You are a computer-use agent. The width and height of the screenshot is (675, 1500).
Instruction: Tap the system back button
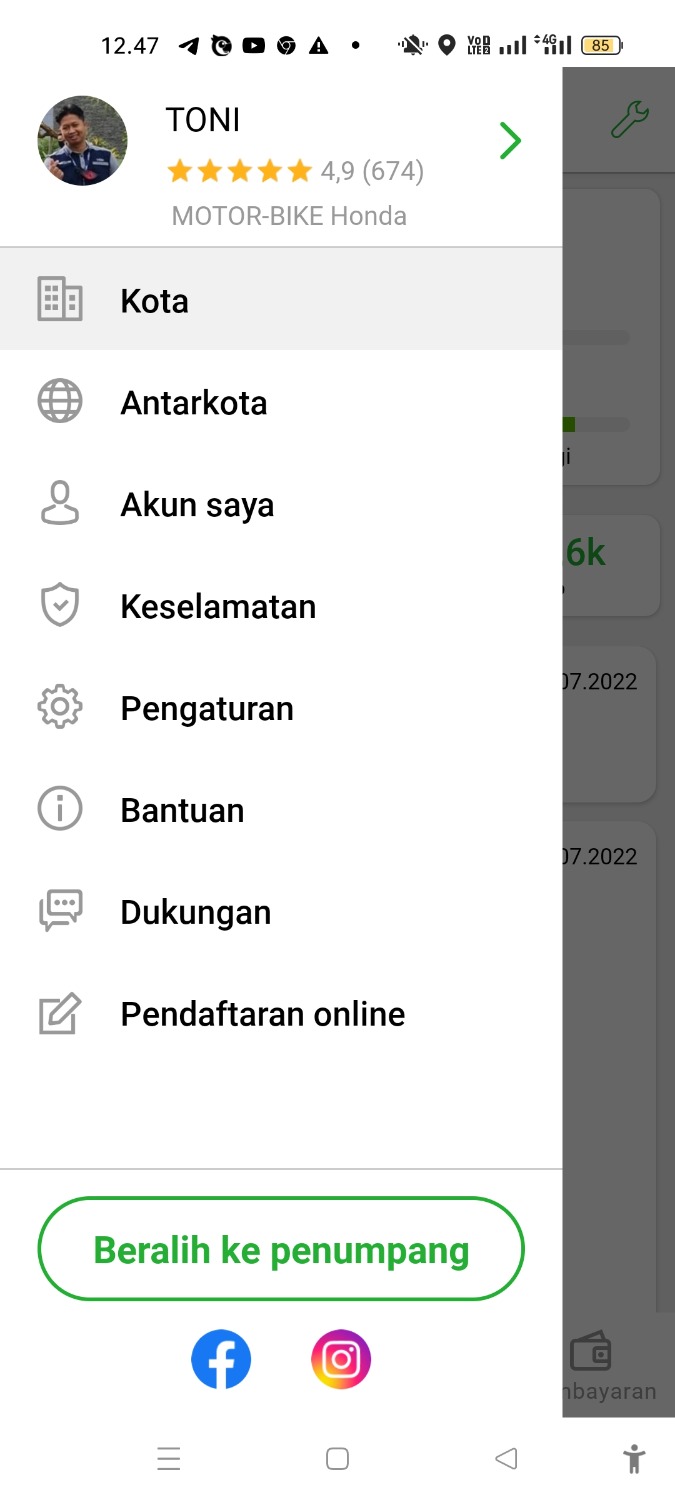[x=506, y=1459]
